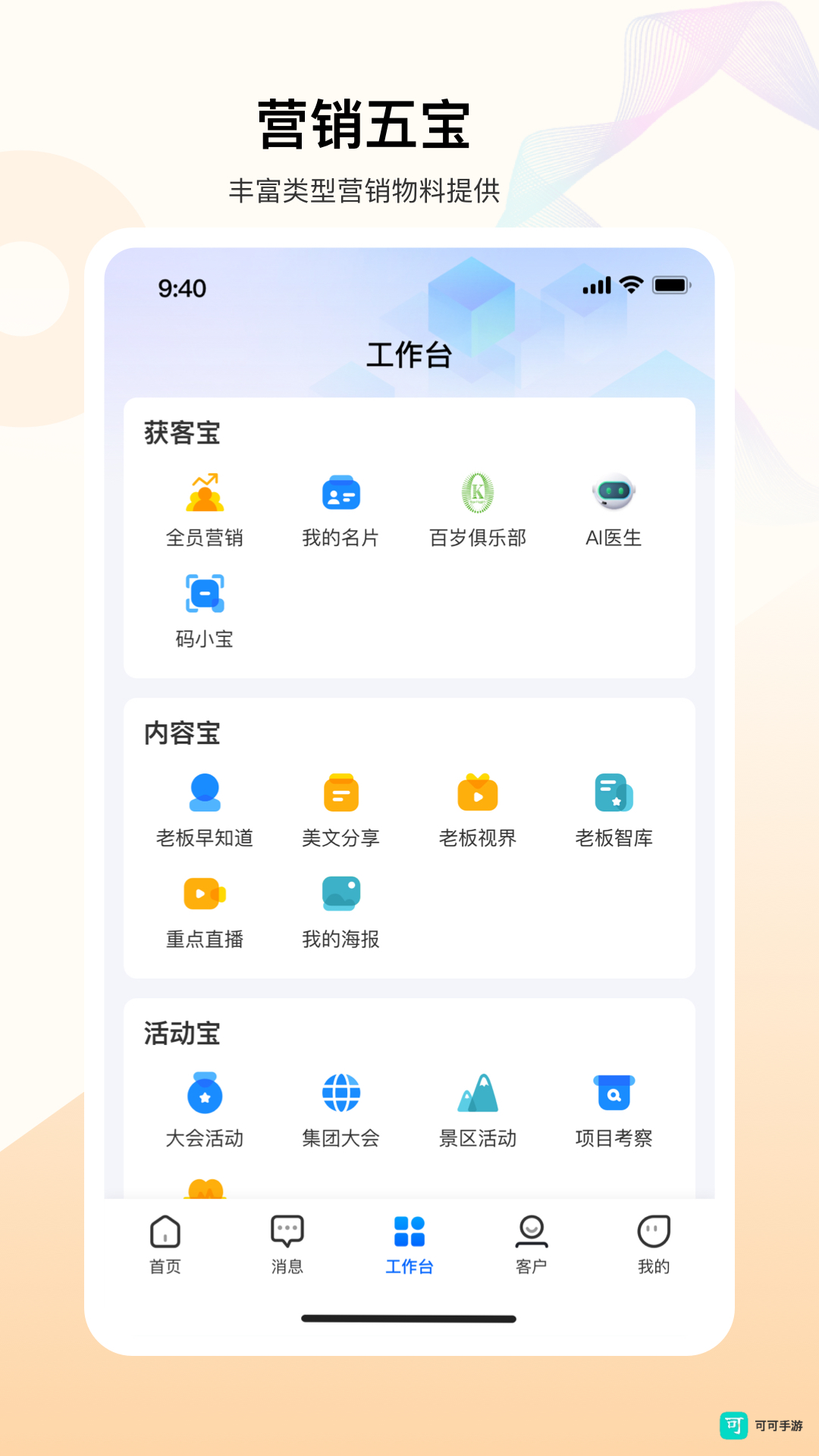
Task: Select the 百岁俱乐部 icon
Action: click(477, 508)
